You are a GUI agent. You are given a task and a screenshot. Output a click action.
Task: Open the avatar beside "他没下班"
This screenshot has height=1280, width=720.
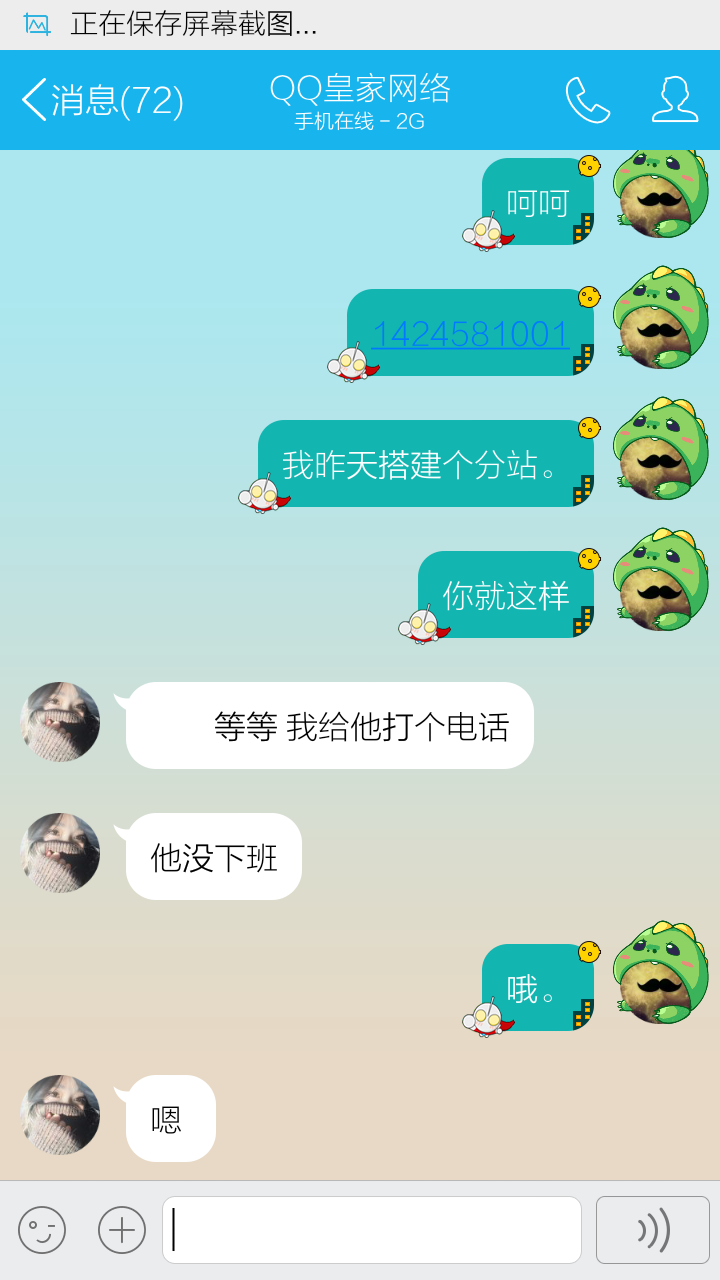(60, 853)
